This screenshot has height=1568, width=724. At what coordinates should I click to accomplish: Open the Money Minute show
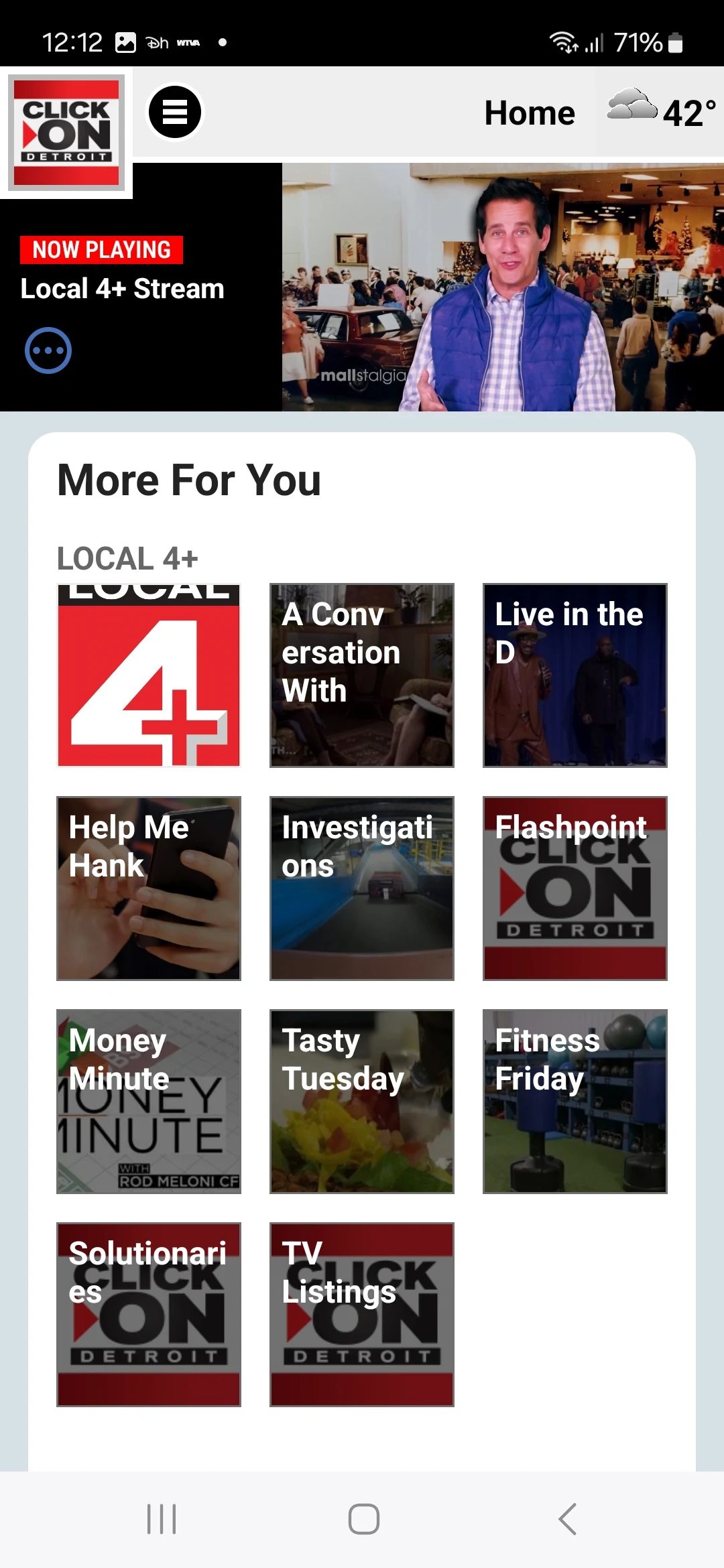click(x=148, y=1102)
